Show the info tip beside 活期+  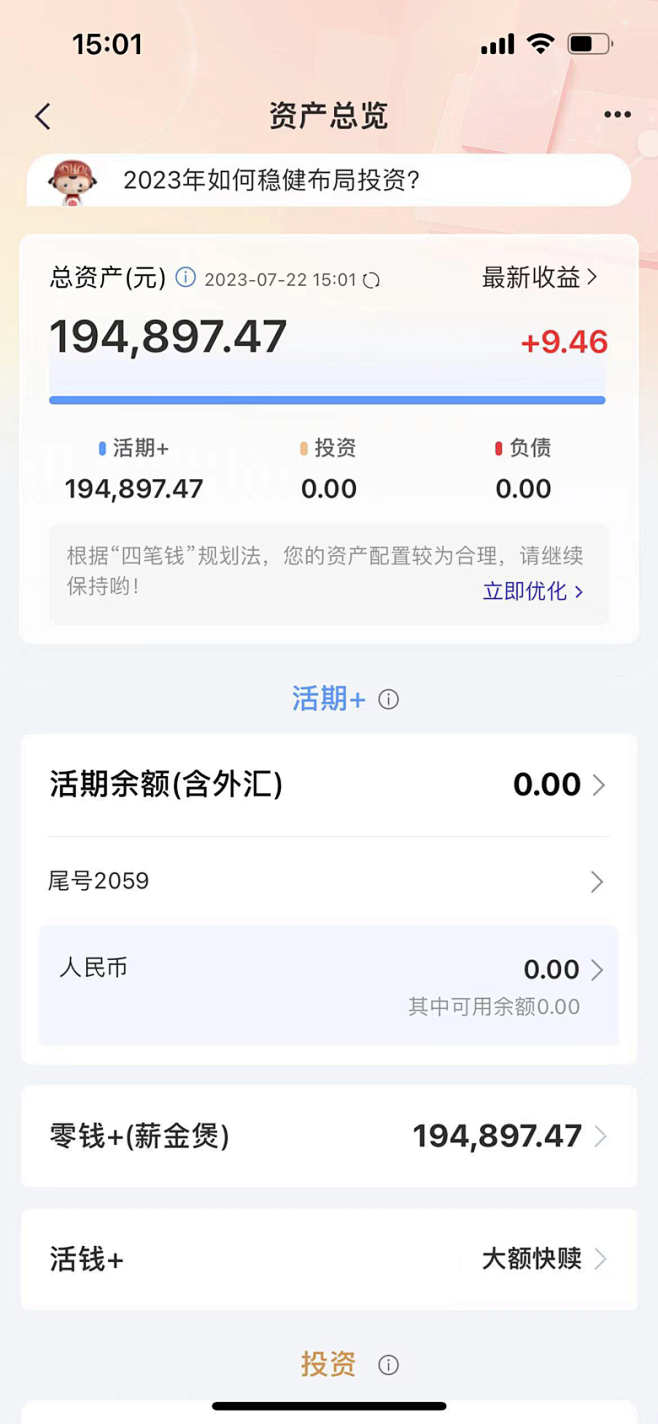[x=389, y=700]
